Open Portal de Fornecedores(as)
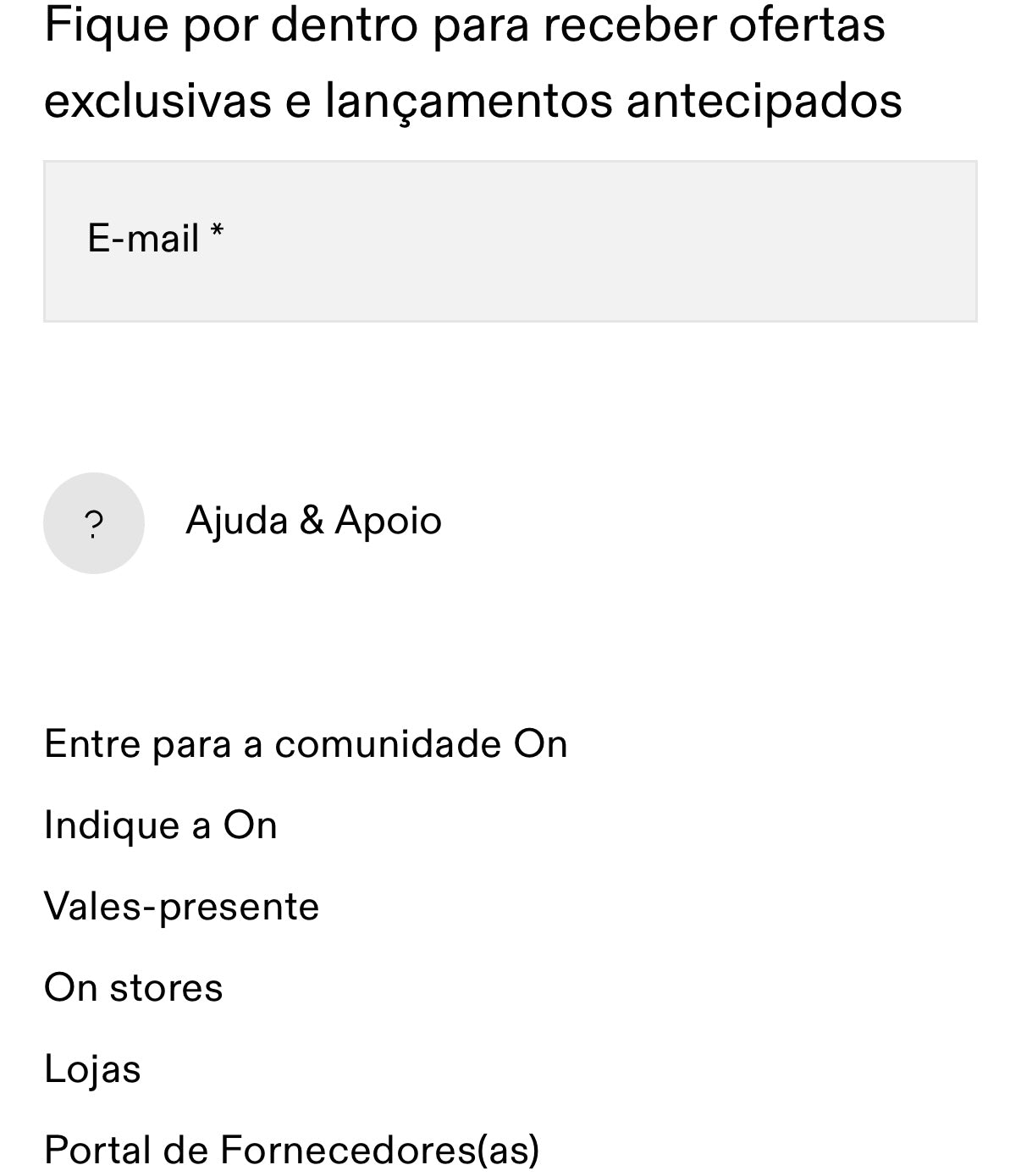Viewport: 1021px width, 1176px height. tap(291, 1150)
